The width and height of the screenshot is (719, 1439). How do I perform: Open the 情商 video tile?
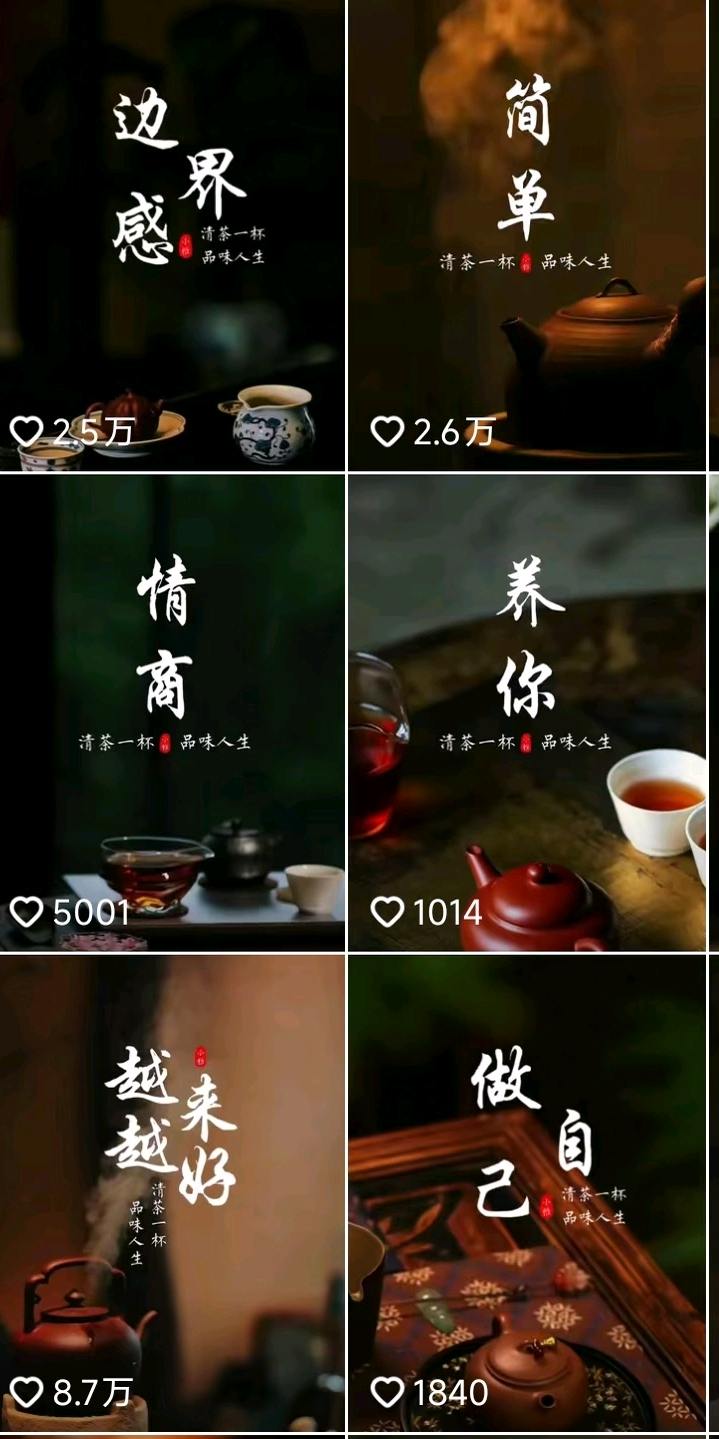coord(172,712)
